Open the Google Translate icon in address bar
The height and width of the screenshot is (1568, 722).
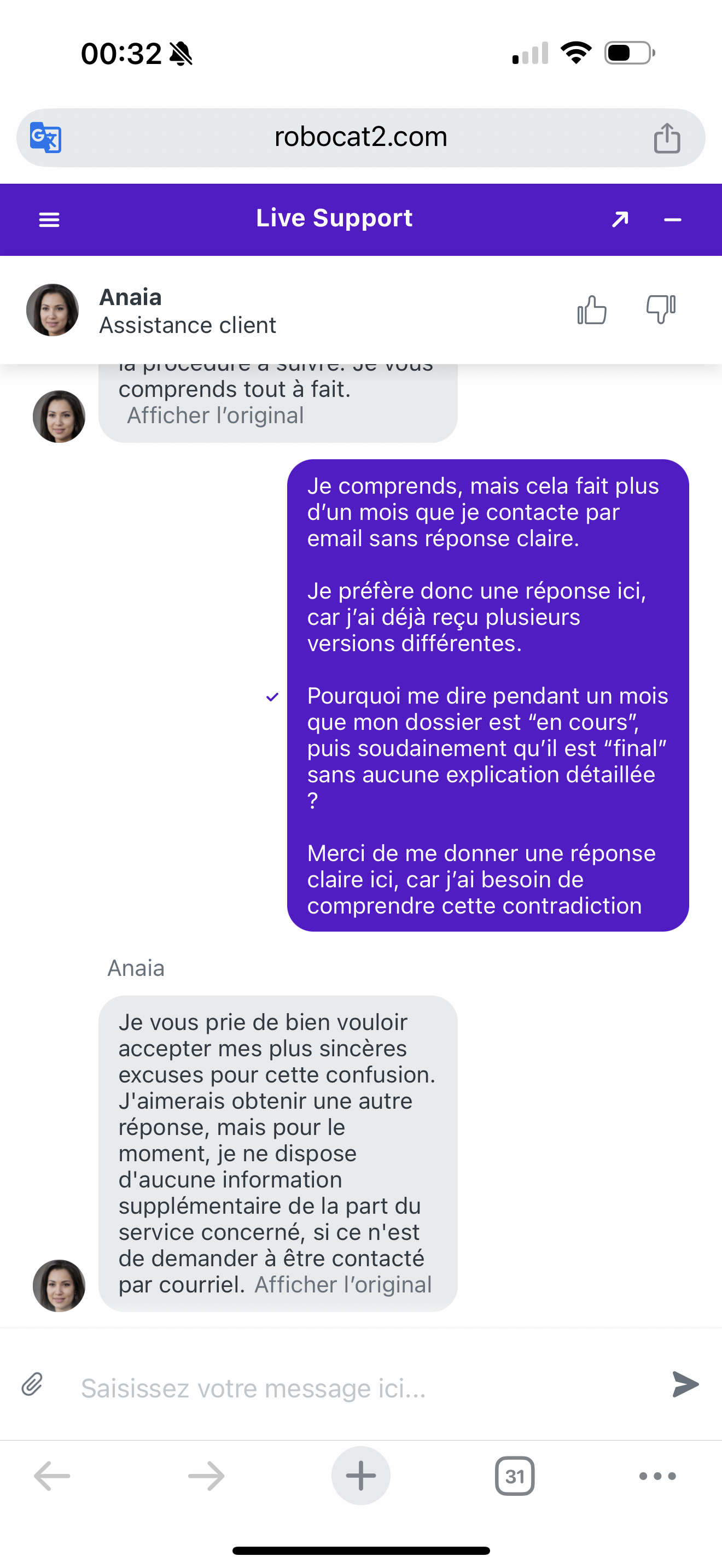(45, 138)
